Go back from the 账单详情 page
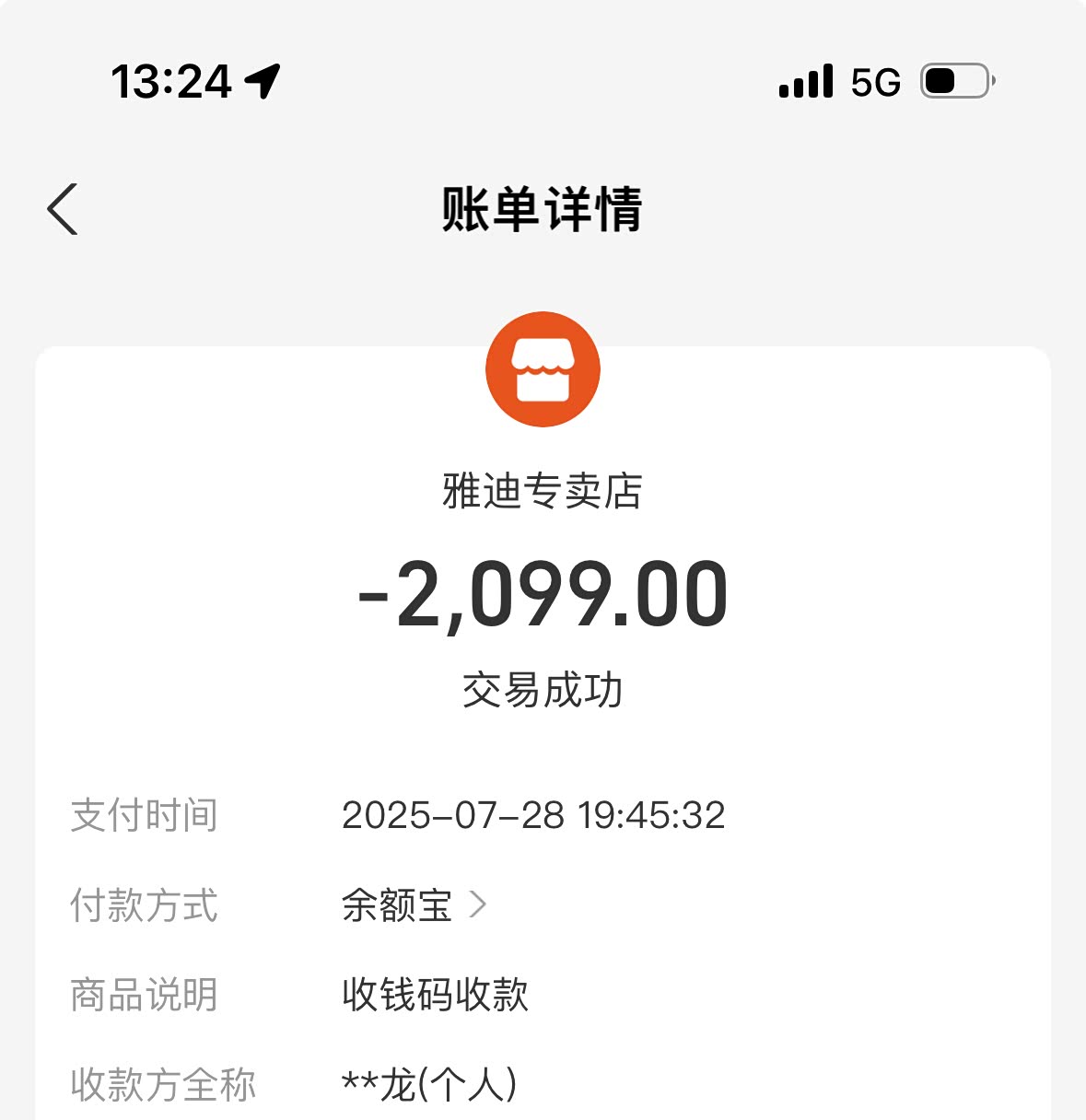The image size is (1086, 1120). [63, 209]
